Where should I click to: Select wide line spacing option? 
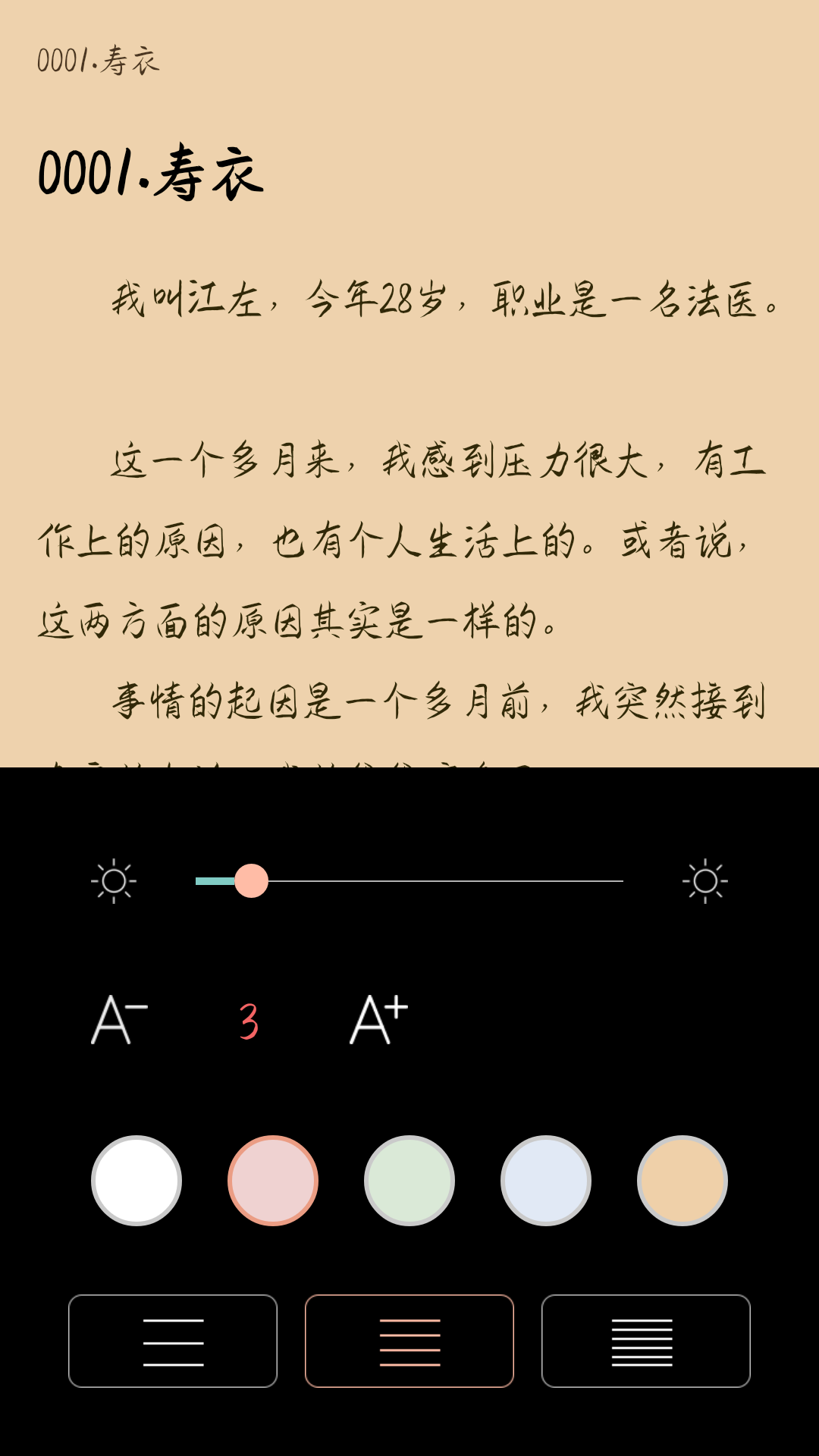173,1341
